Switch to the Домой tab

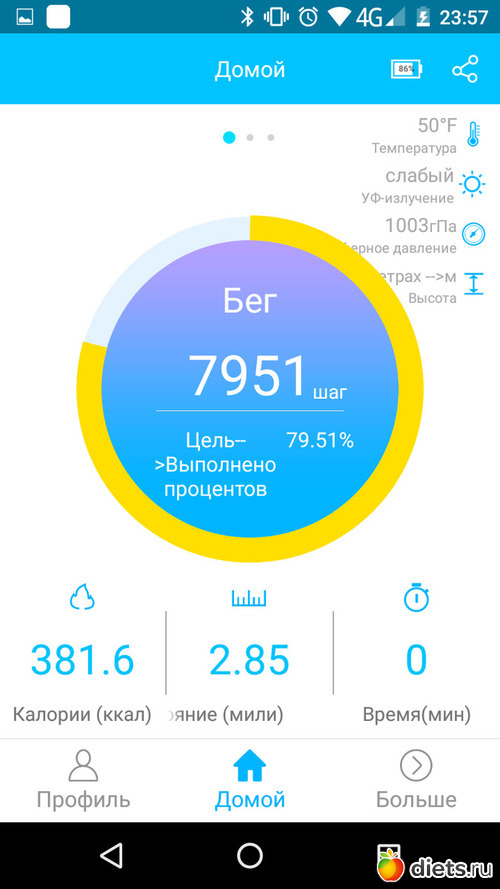coord(249,780)
